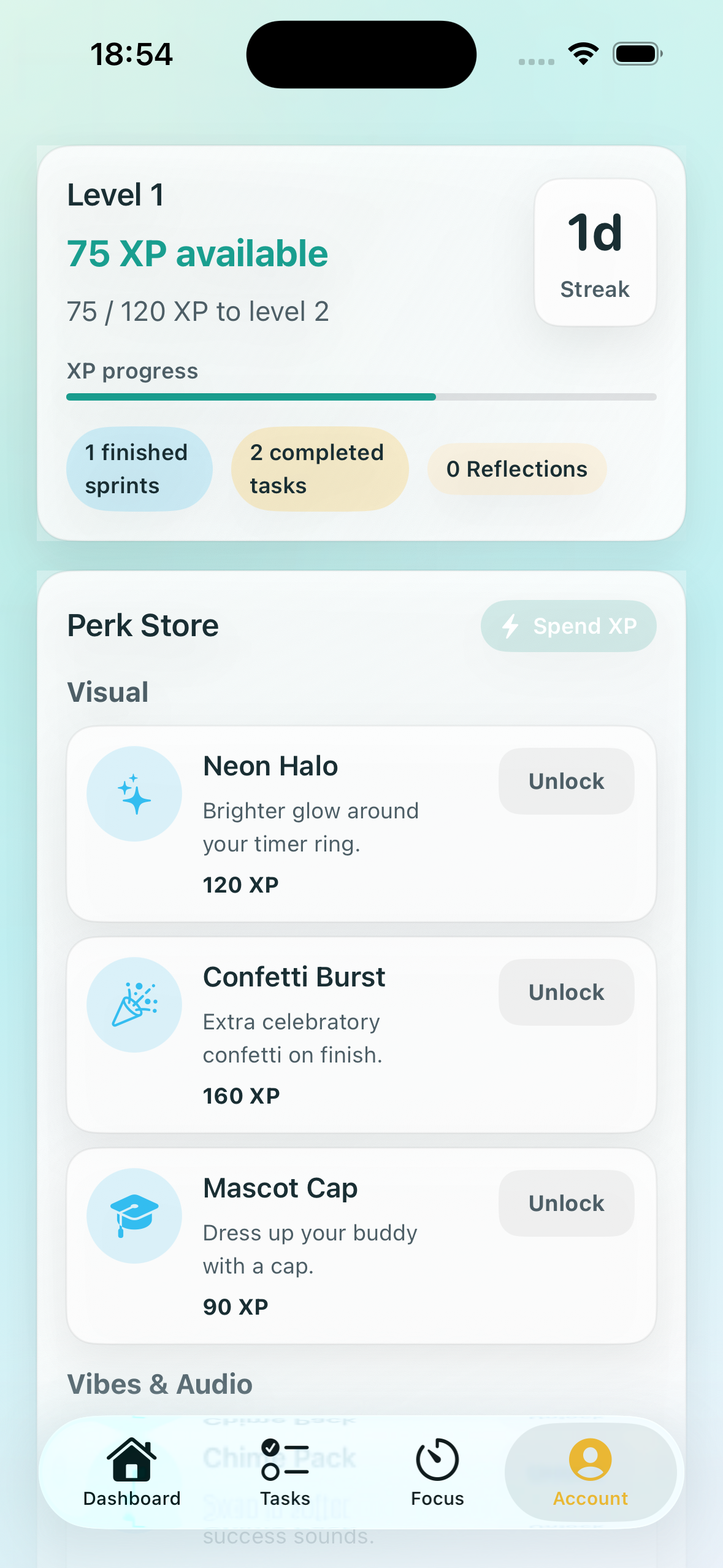Screen dimensions: 723x1568
Task: Select the graduation cap icon on Mascot Cap
Action: click(x=134, y=1215)
